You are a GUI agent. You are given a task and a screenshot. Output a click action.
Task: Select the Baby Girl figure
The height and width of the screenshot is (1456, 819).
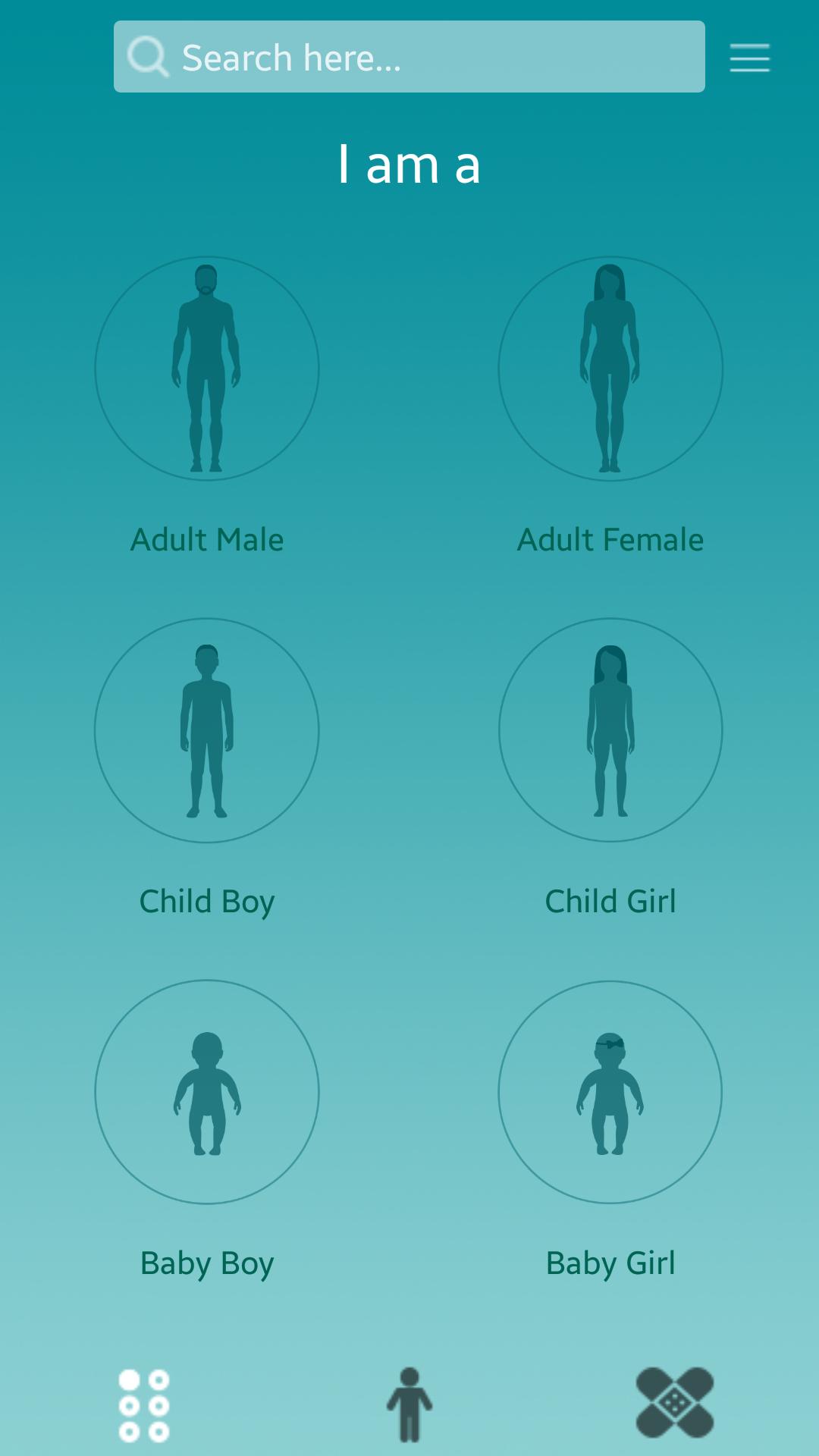tap(610, 1092)
